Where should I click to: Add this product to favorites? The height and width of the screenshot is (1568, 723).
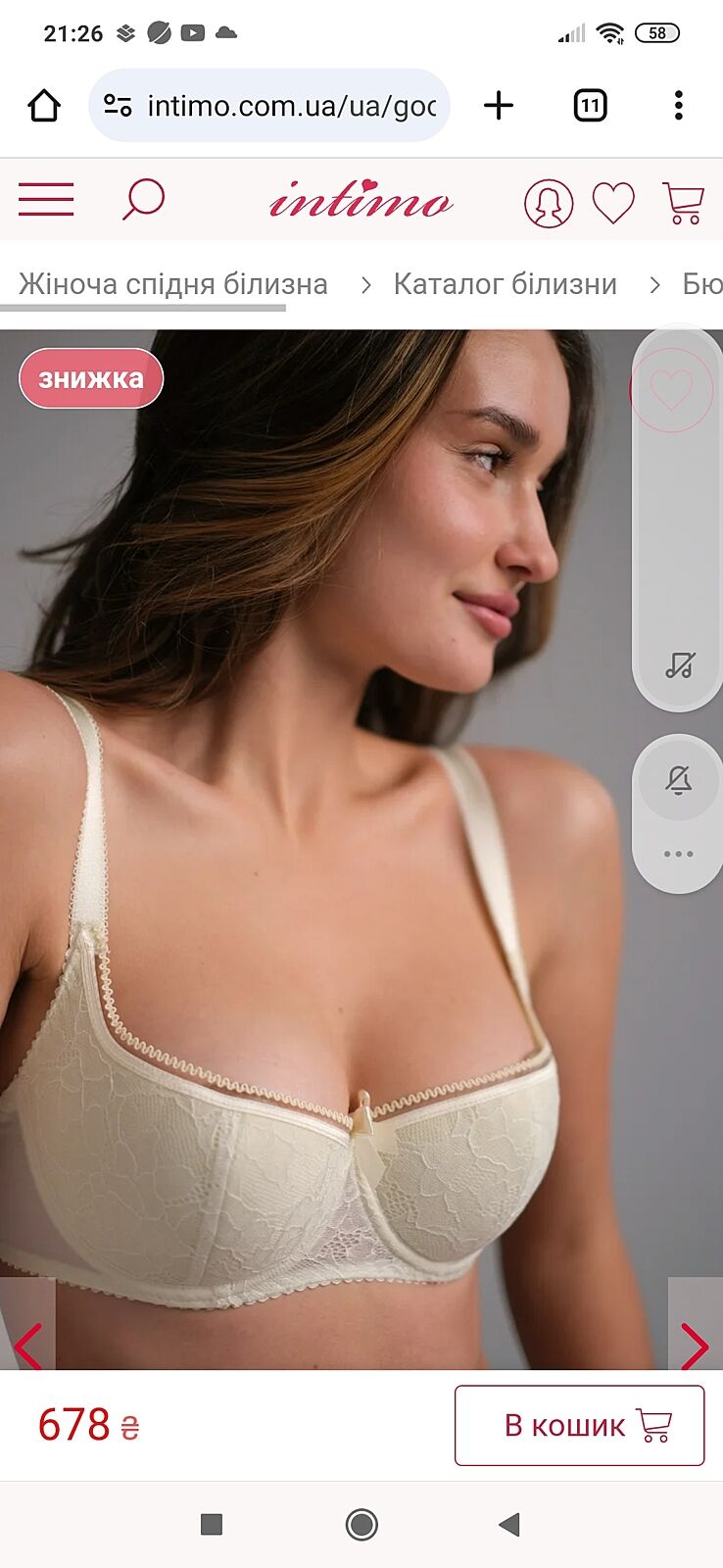pos(672,390)
